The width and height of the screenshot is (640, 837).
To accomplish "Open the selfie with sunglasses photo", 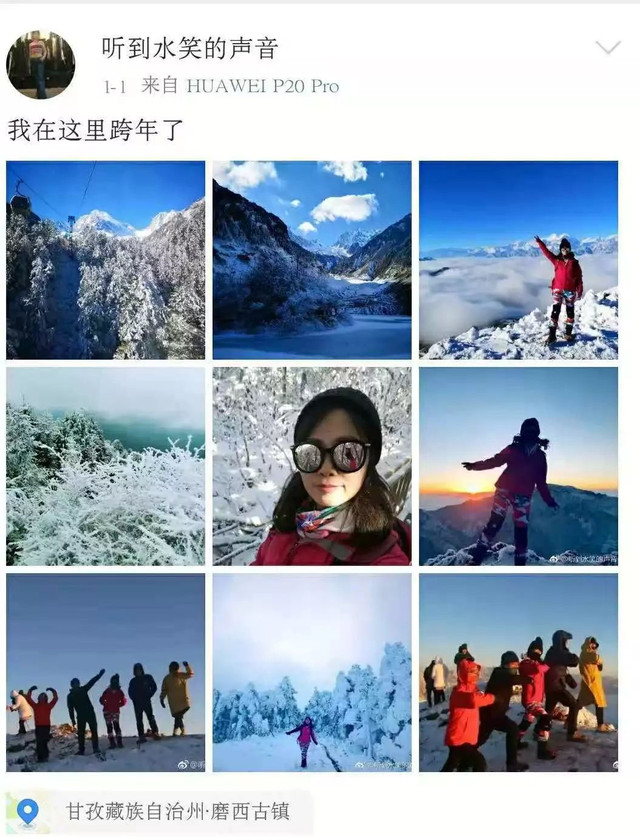I will tap(312, 466).
